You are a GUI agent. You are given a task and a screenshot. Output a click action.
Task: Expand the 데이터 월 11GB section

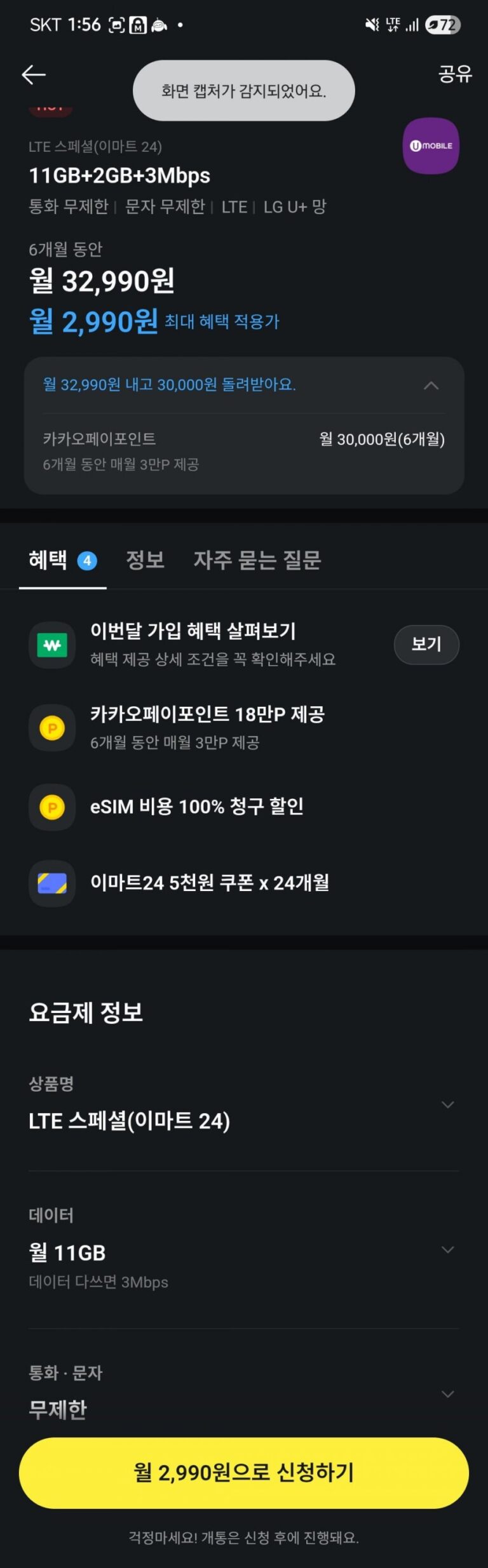point(447,1250)
